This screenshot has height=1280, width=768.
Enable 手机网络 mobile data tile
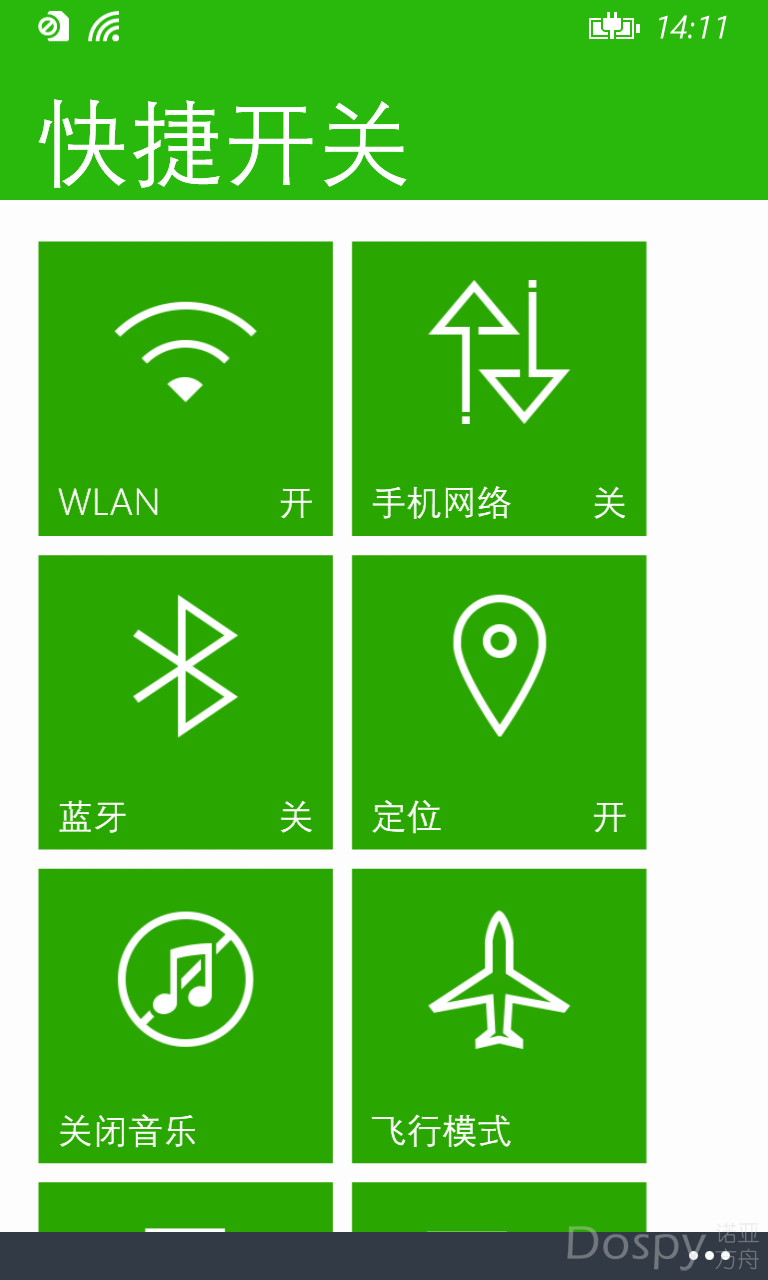tap(499, 388)
